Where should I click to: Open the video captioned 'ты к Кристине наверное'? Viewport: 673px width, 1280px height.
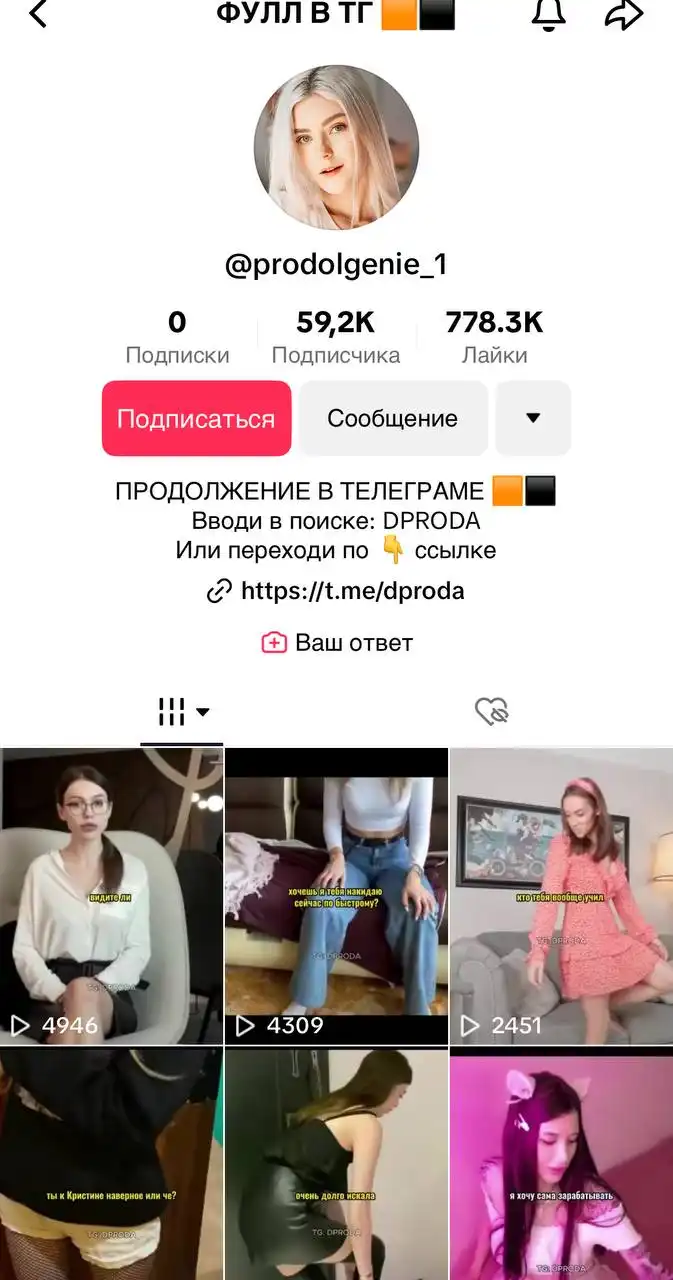(111, 1164)
